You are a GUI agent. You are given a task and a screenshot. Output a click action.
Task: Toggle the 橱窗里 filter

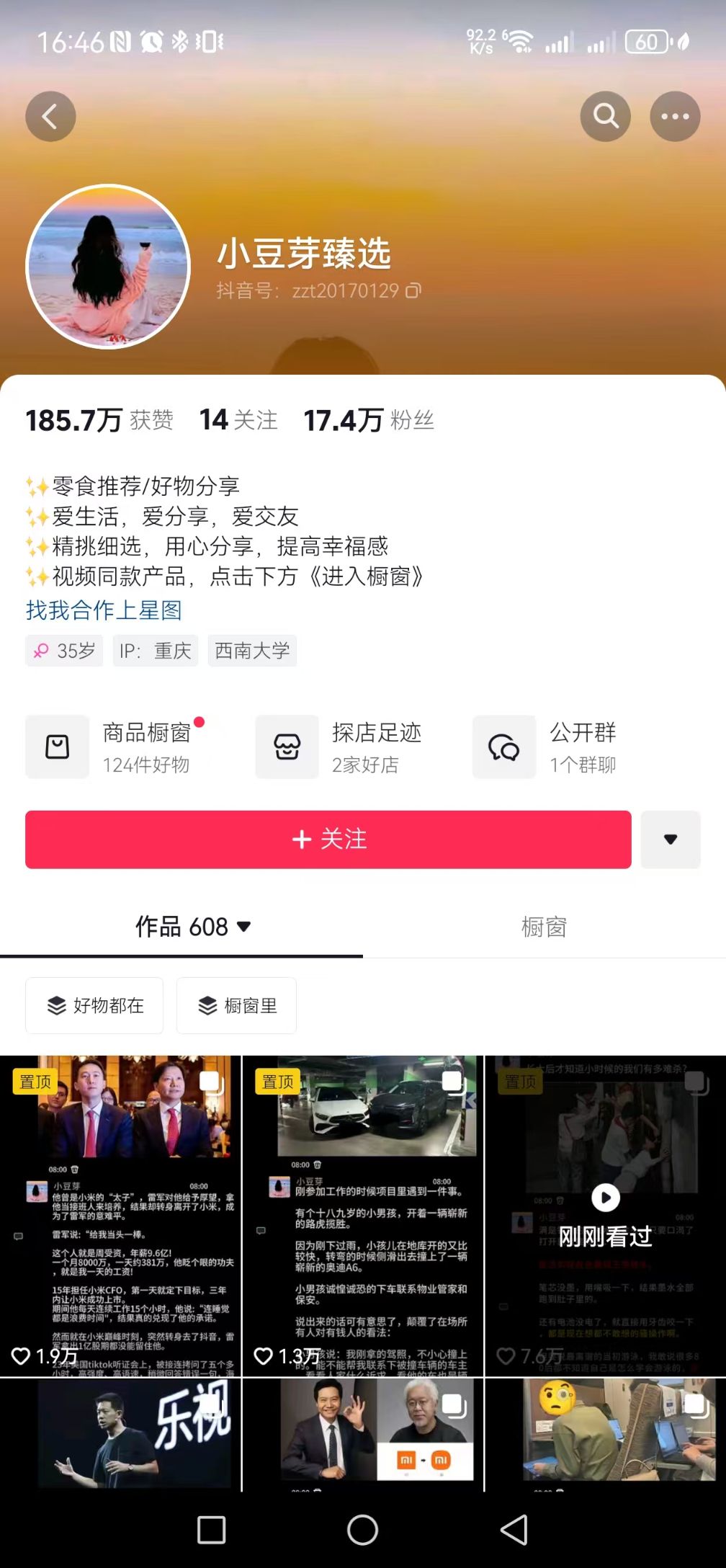pos(237,1006)
